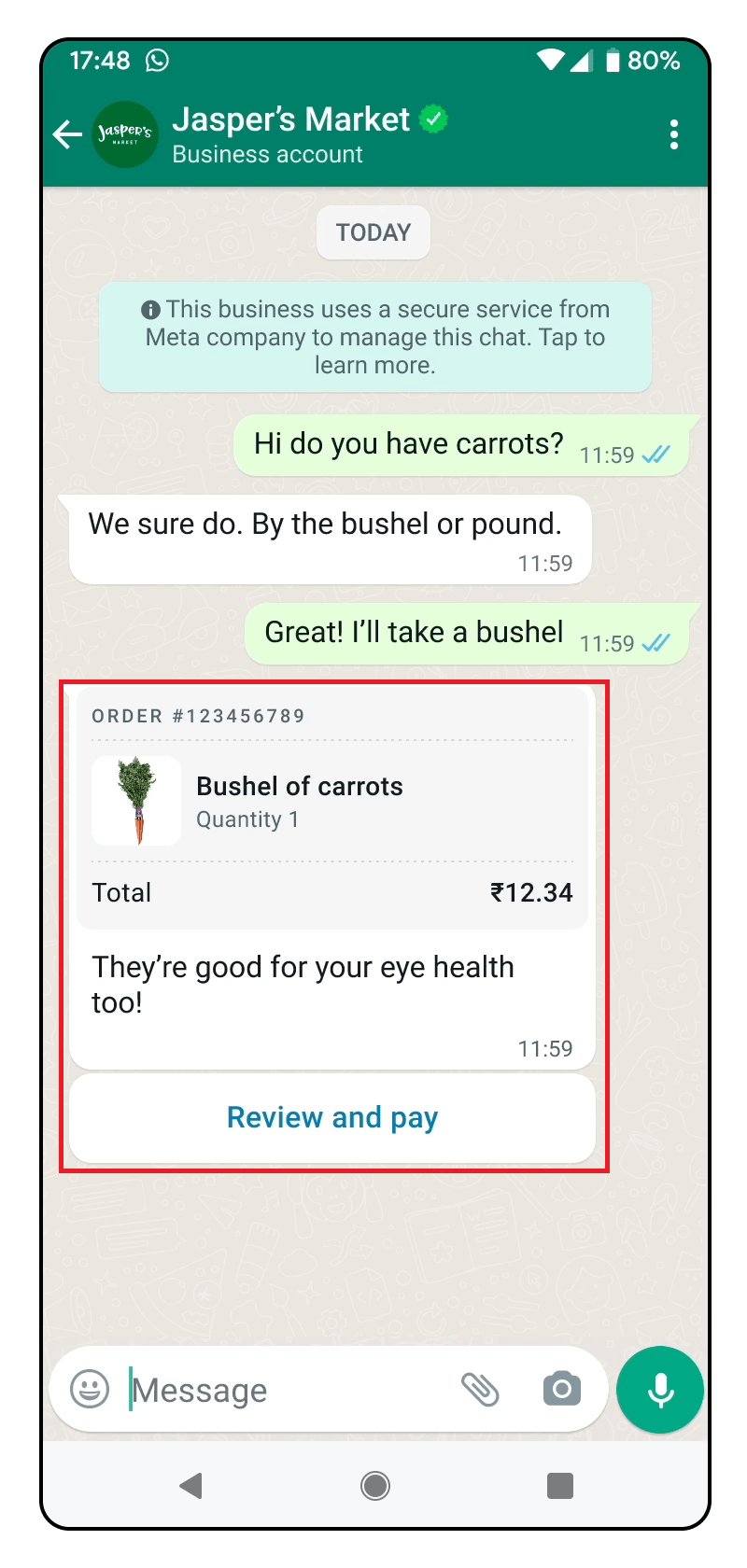
Task: Open Jasper's Market business profile
Action: pos(290,135)
